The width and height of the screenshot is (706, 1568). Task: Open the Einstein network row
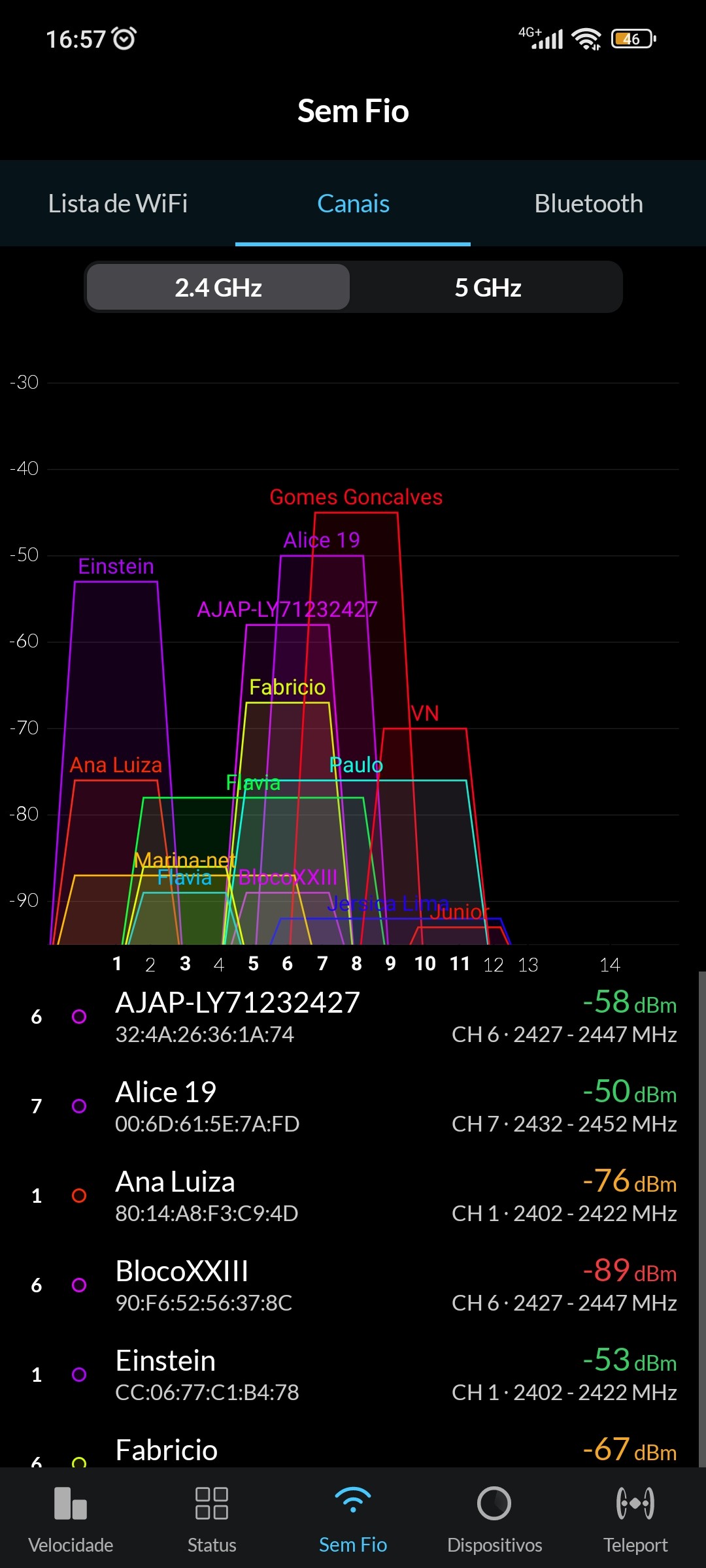(353, 1375)
